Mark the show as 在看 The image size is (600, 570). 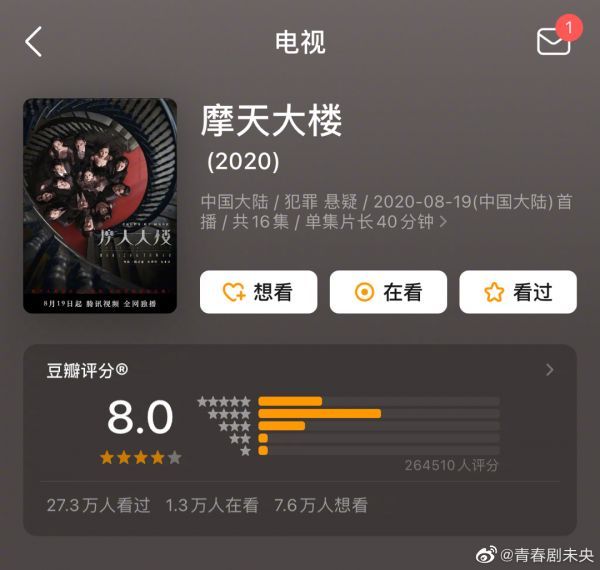[388, 292]
